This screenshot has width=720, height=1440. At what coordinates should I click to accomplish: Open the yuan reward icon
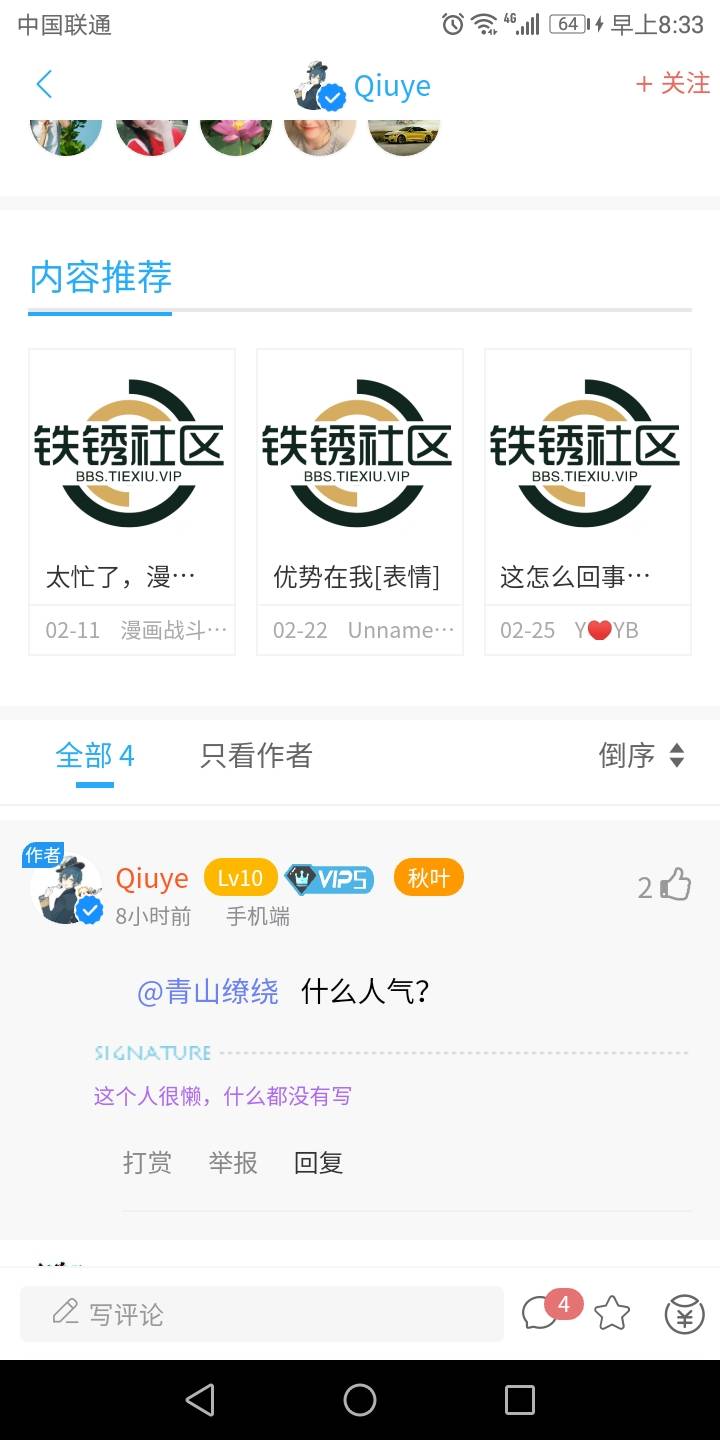685,1314
